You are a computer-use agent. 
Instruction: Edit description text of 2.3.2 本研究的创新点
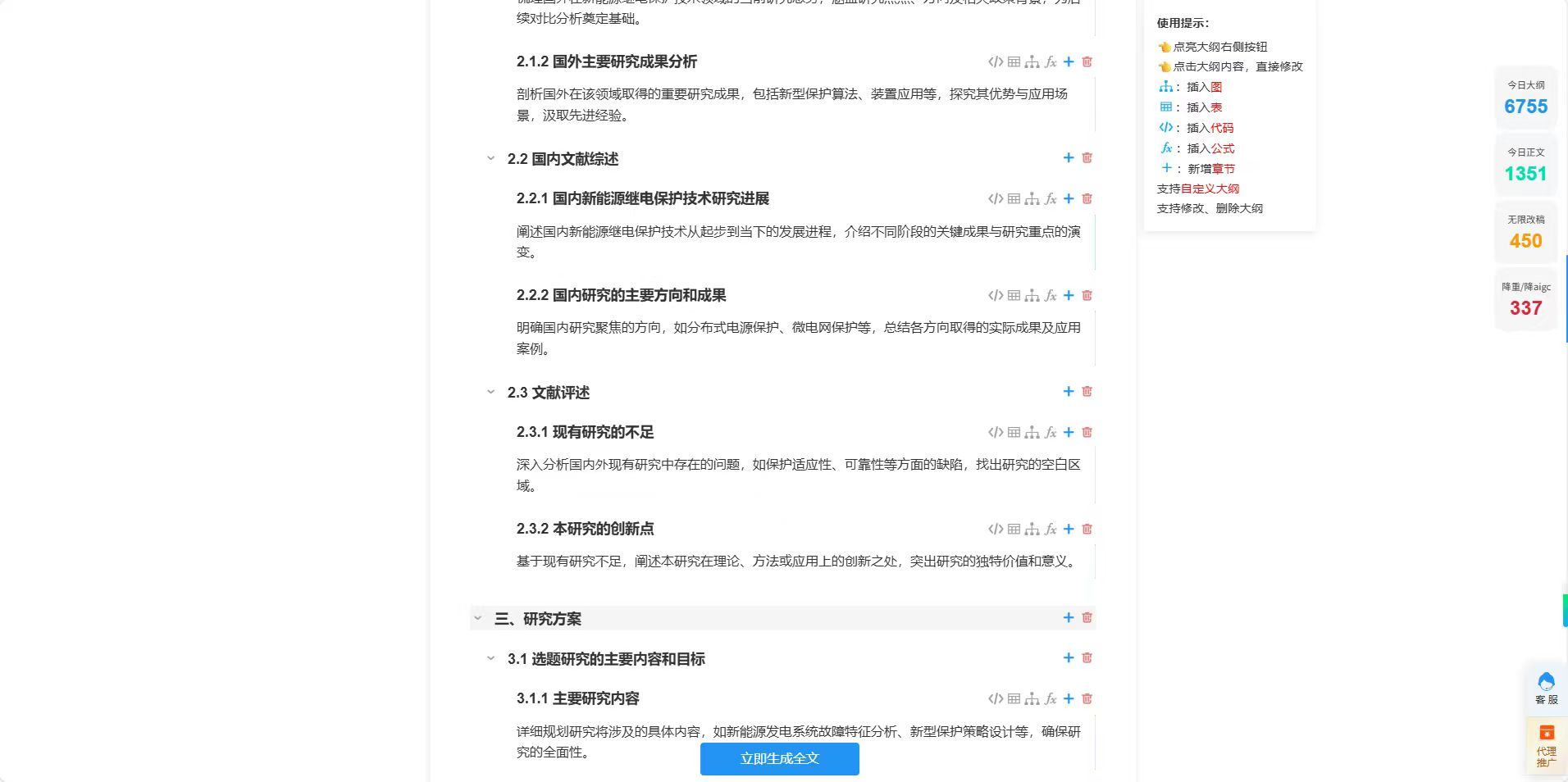(795, 561)
